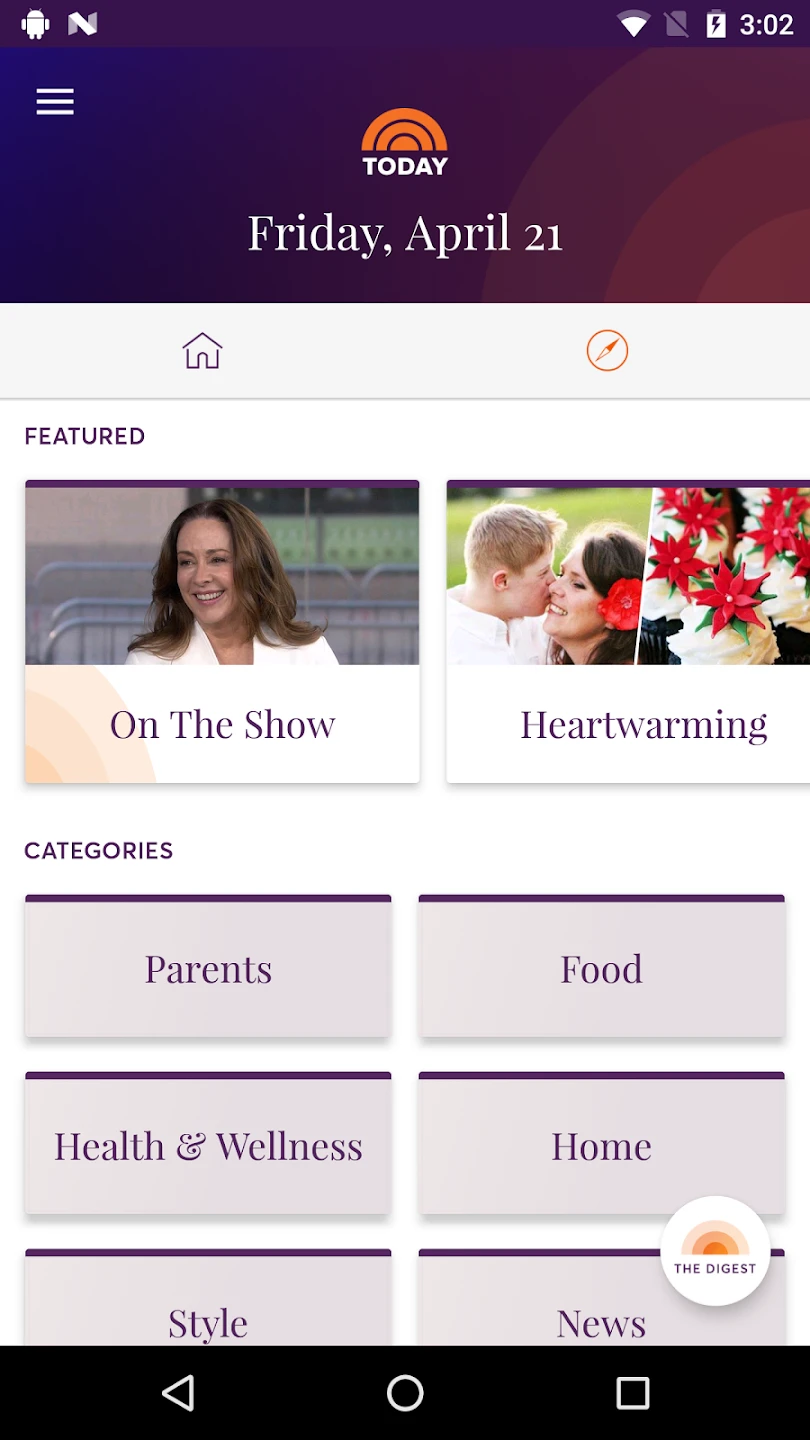The height and width of the screenshot is (1440, 810).
Task: Open Health & Wellness category
Action: pos(208,1145)
